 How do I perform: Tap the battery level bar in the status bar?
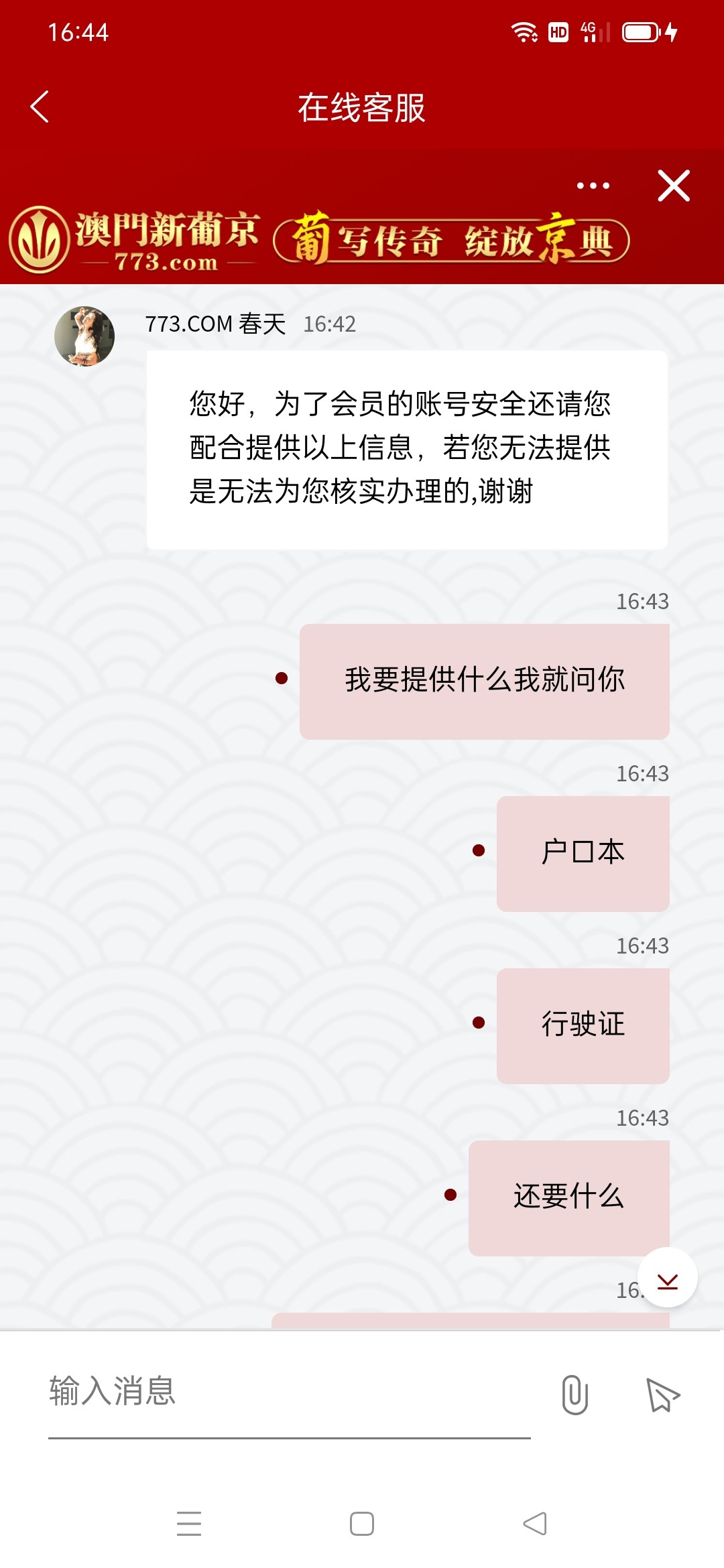[642, 31]
